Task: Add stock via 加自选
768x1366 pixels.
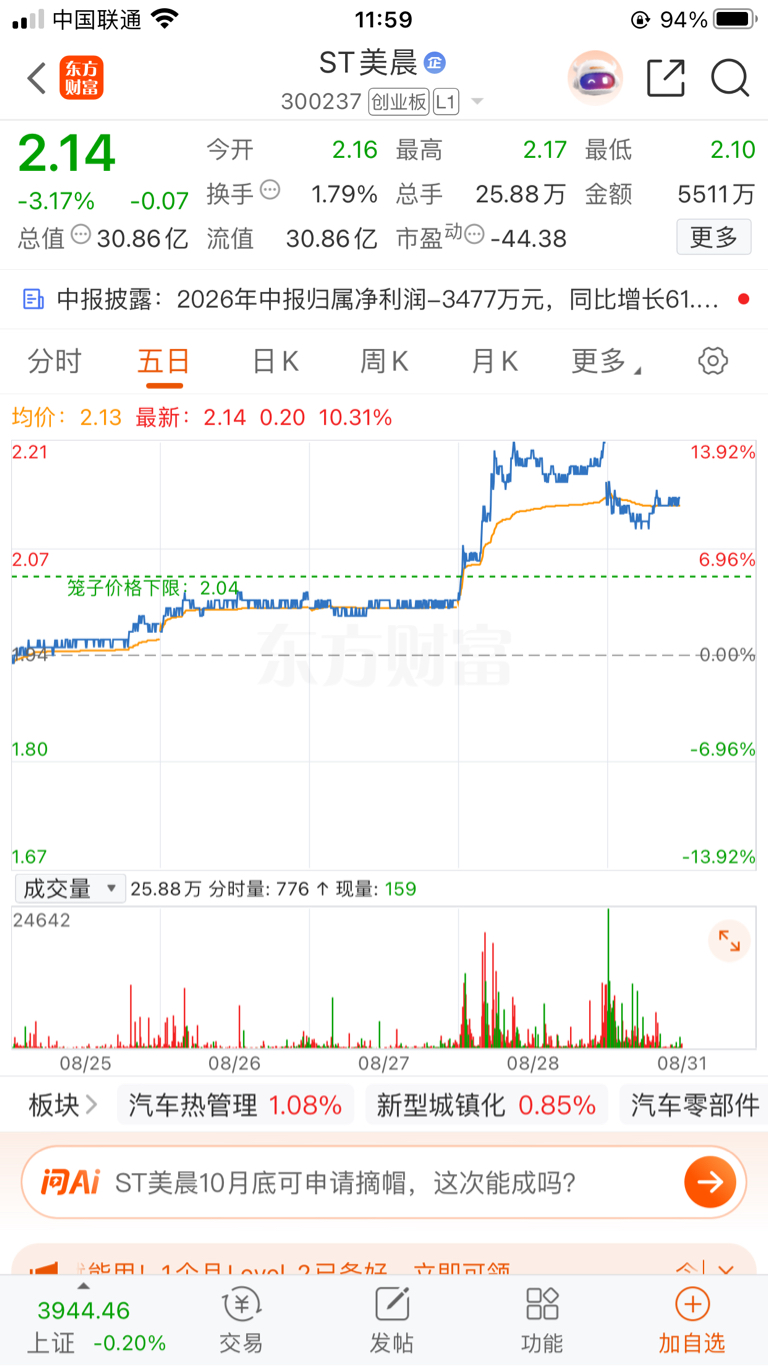Action: click(692, 1320)
